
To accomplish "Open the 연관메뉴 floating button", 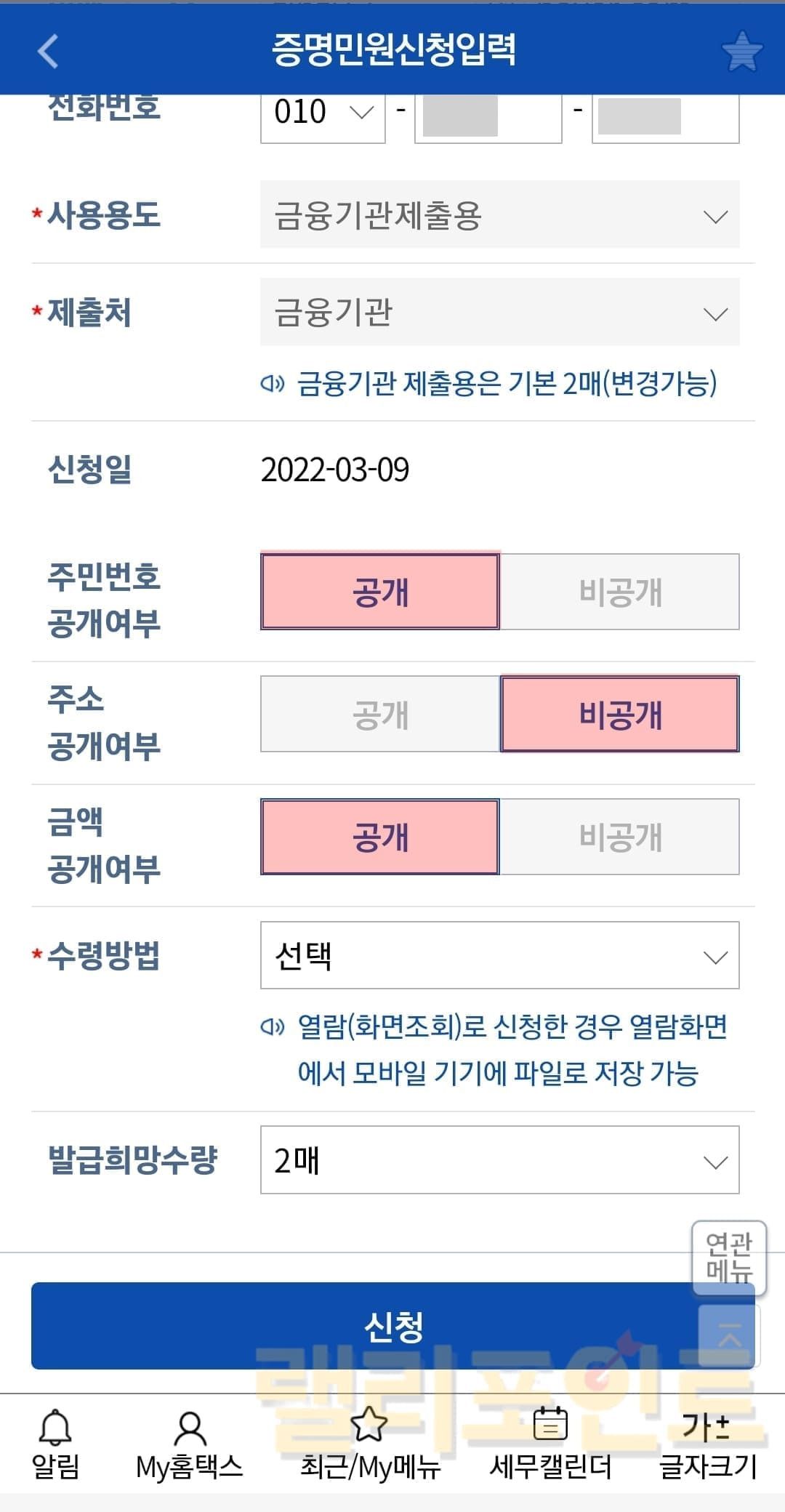I will coord(728,1258).
